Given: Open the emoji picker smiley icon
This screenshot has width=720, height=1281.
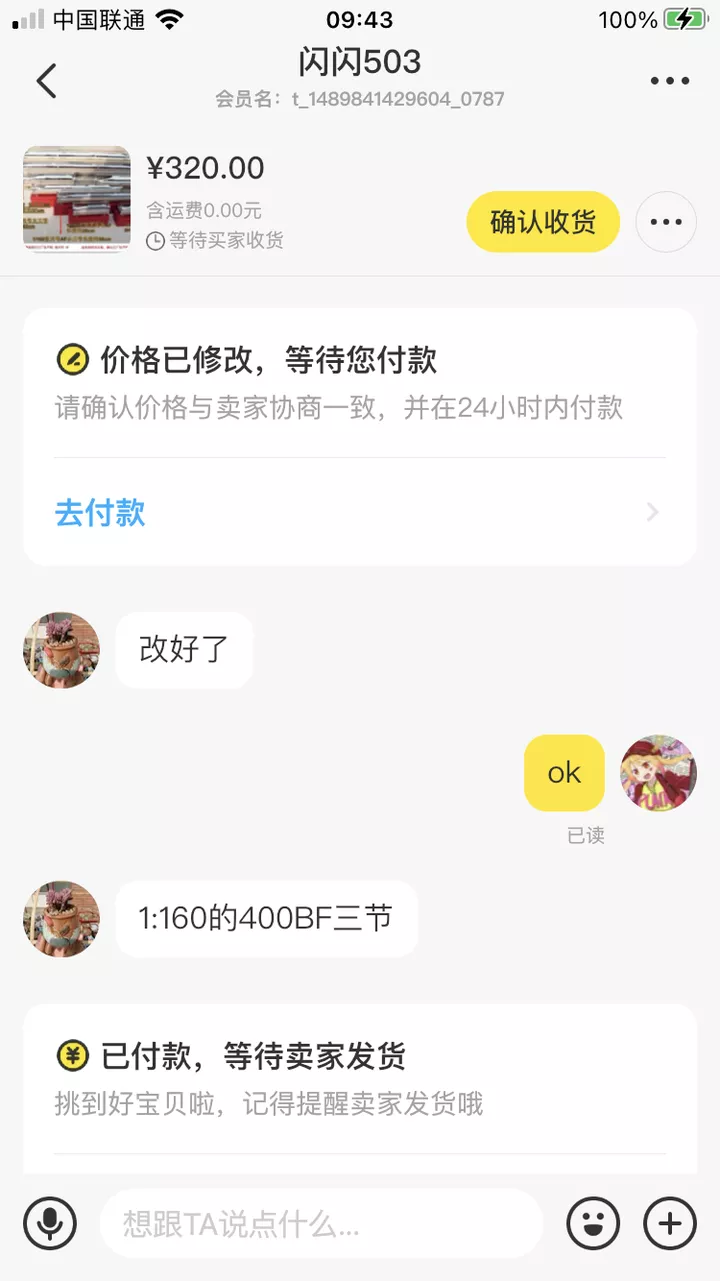Looking at the screenshot, I should [x=593, y=1222].
